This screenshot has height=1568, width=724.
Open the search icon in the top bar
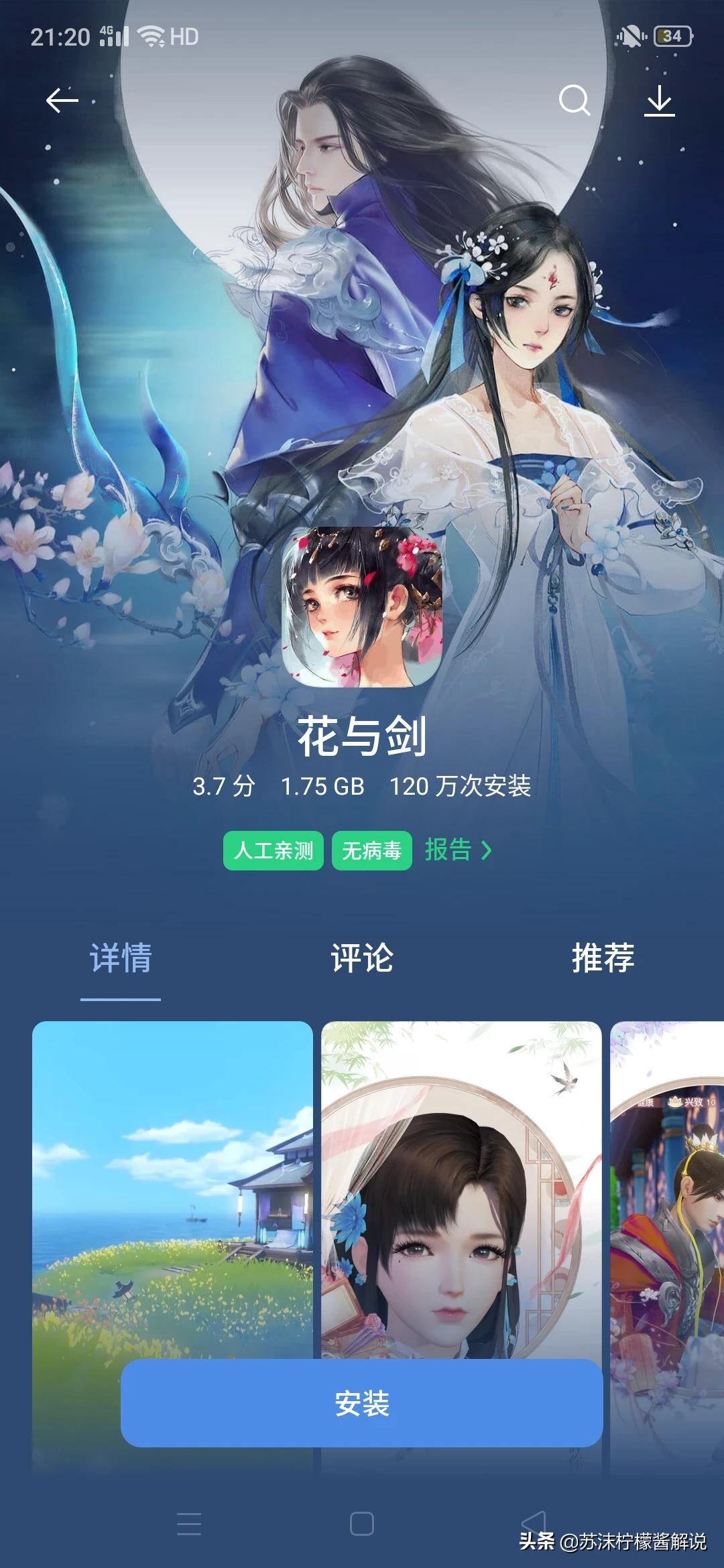574,101
